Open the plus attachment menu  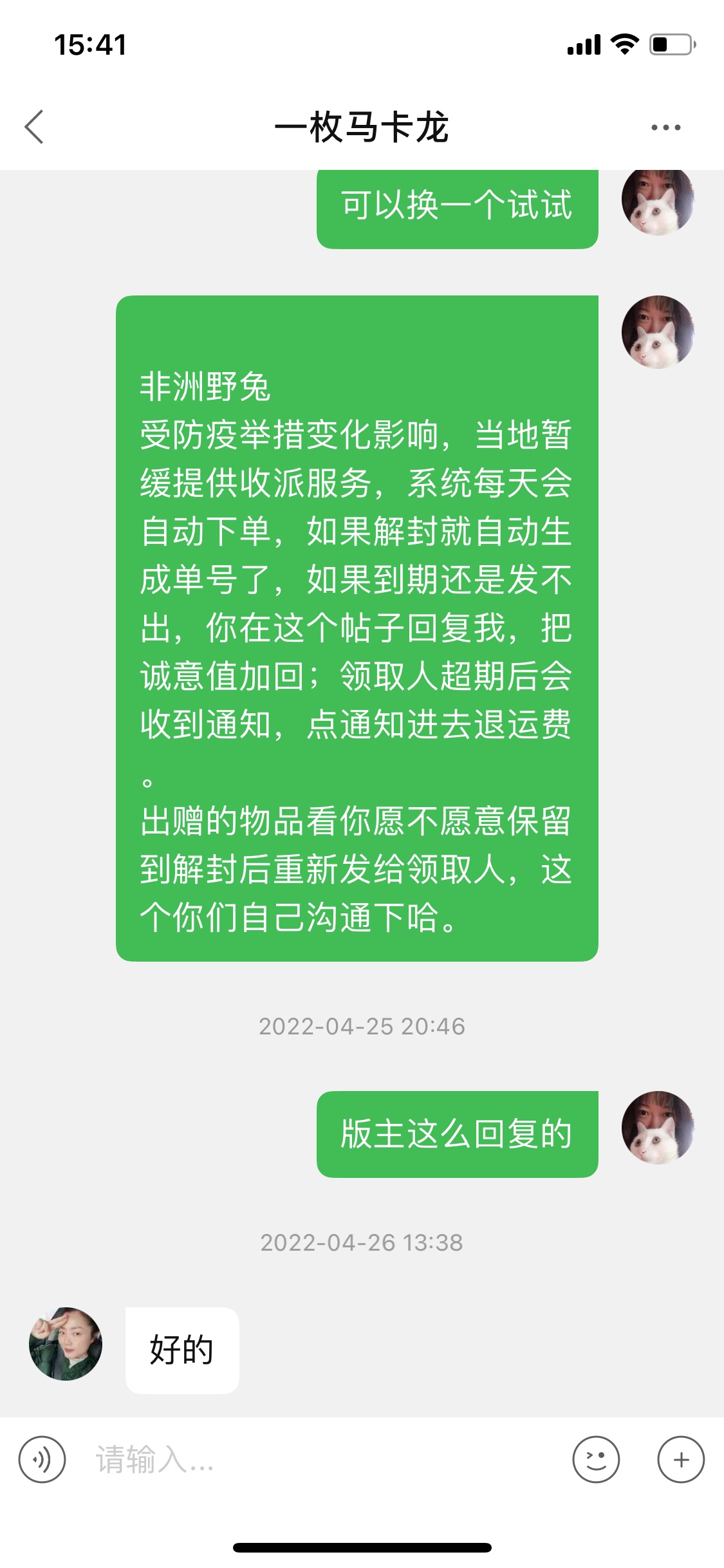(x=681, y=1459)
